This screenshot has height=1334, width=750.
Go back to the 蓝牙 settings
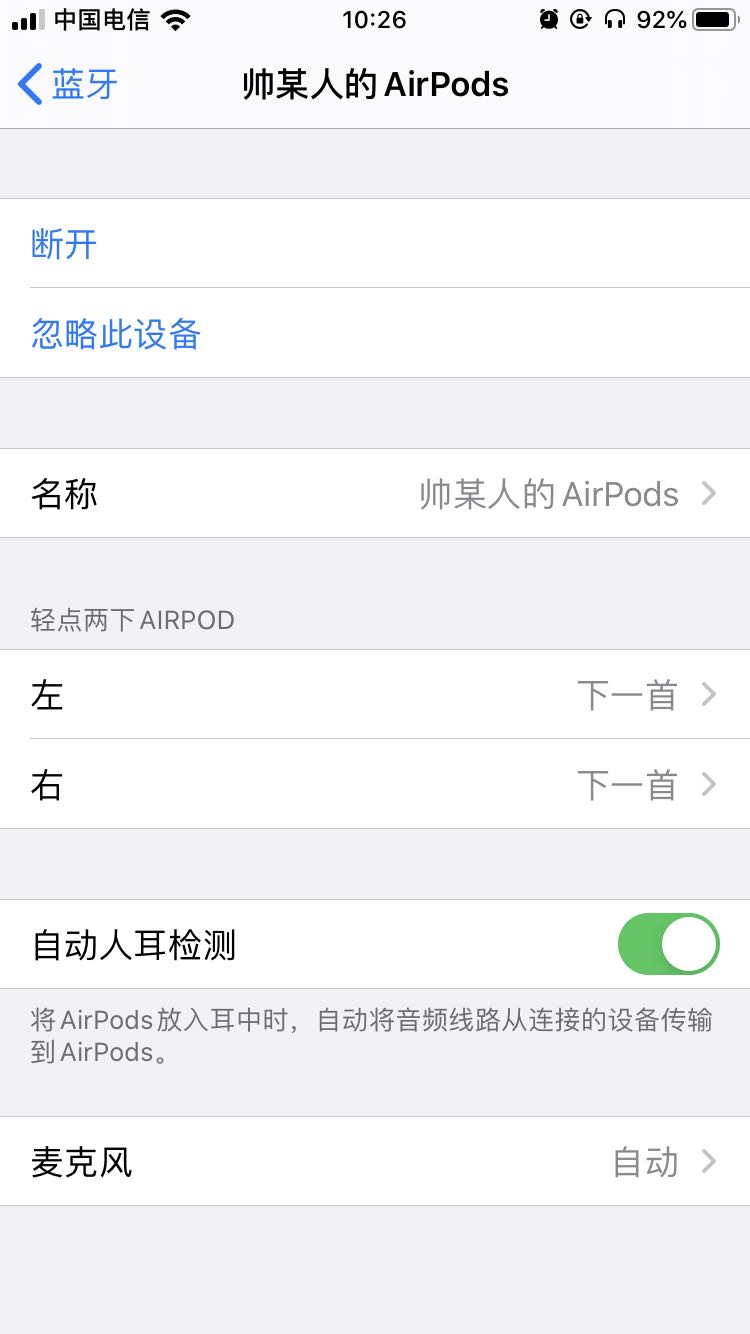pos(68,84)
